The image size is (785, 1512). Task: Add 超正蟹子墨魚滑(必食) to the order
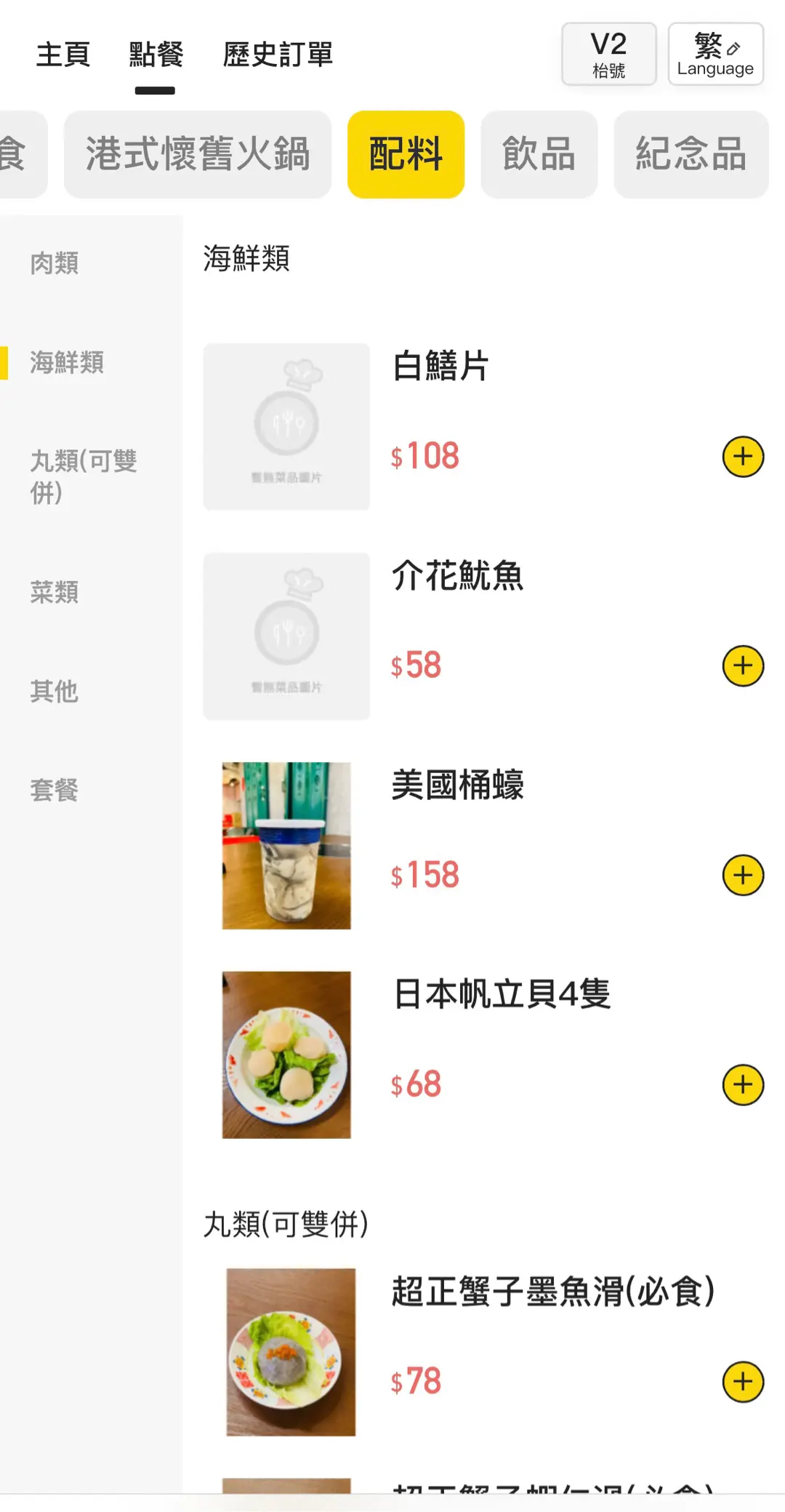click(743, 1381)
